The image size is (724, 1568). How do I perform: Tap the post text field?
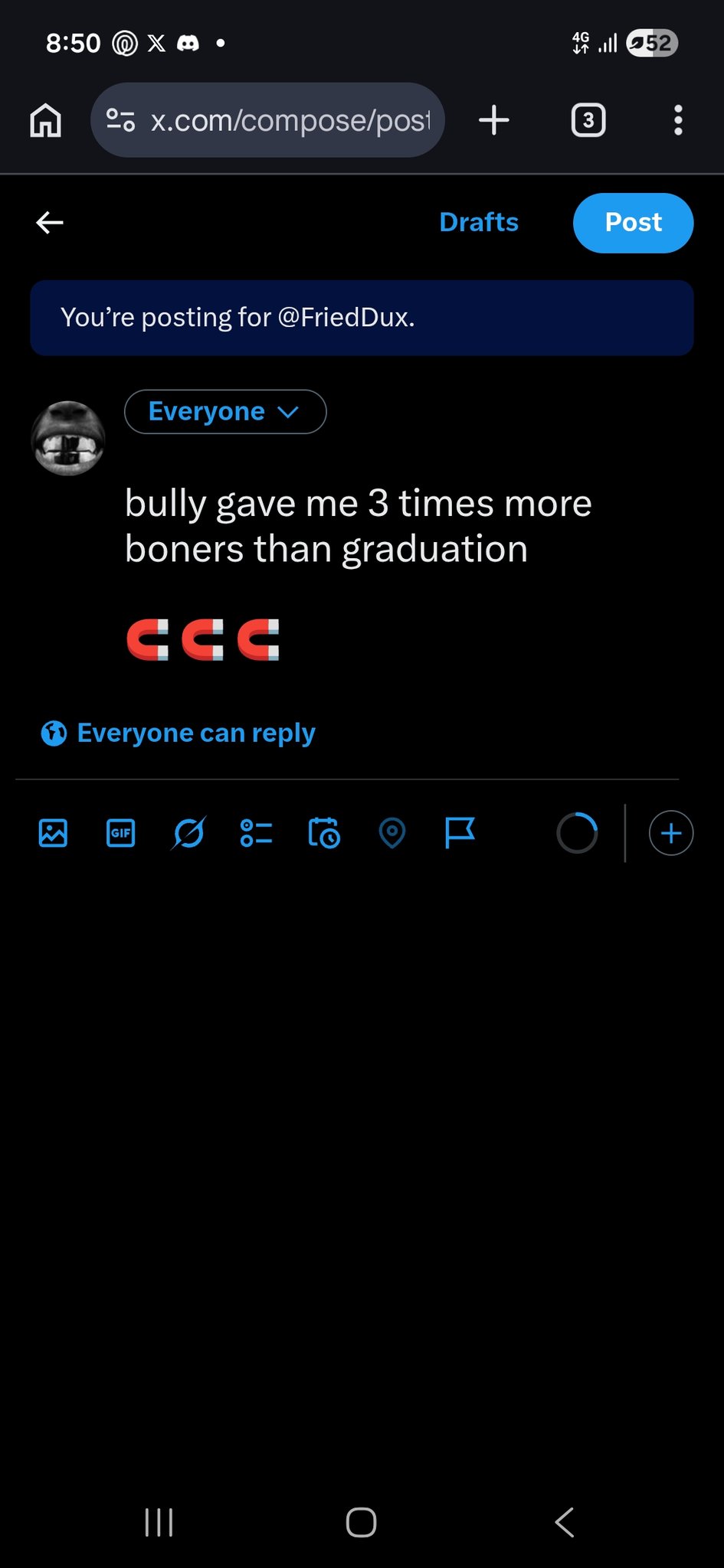(358, 527)
